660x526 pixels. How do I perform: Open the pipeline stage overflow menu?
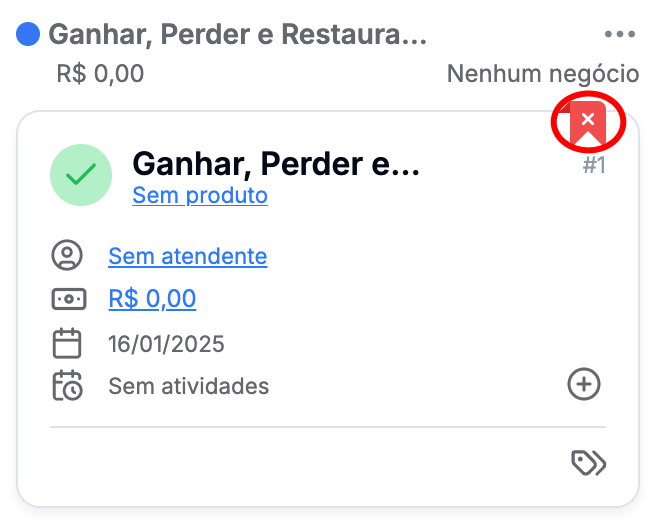pos(620,35)
